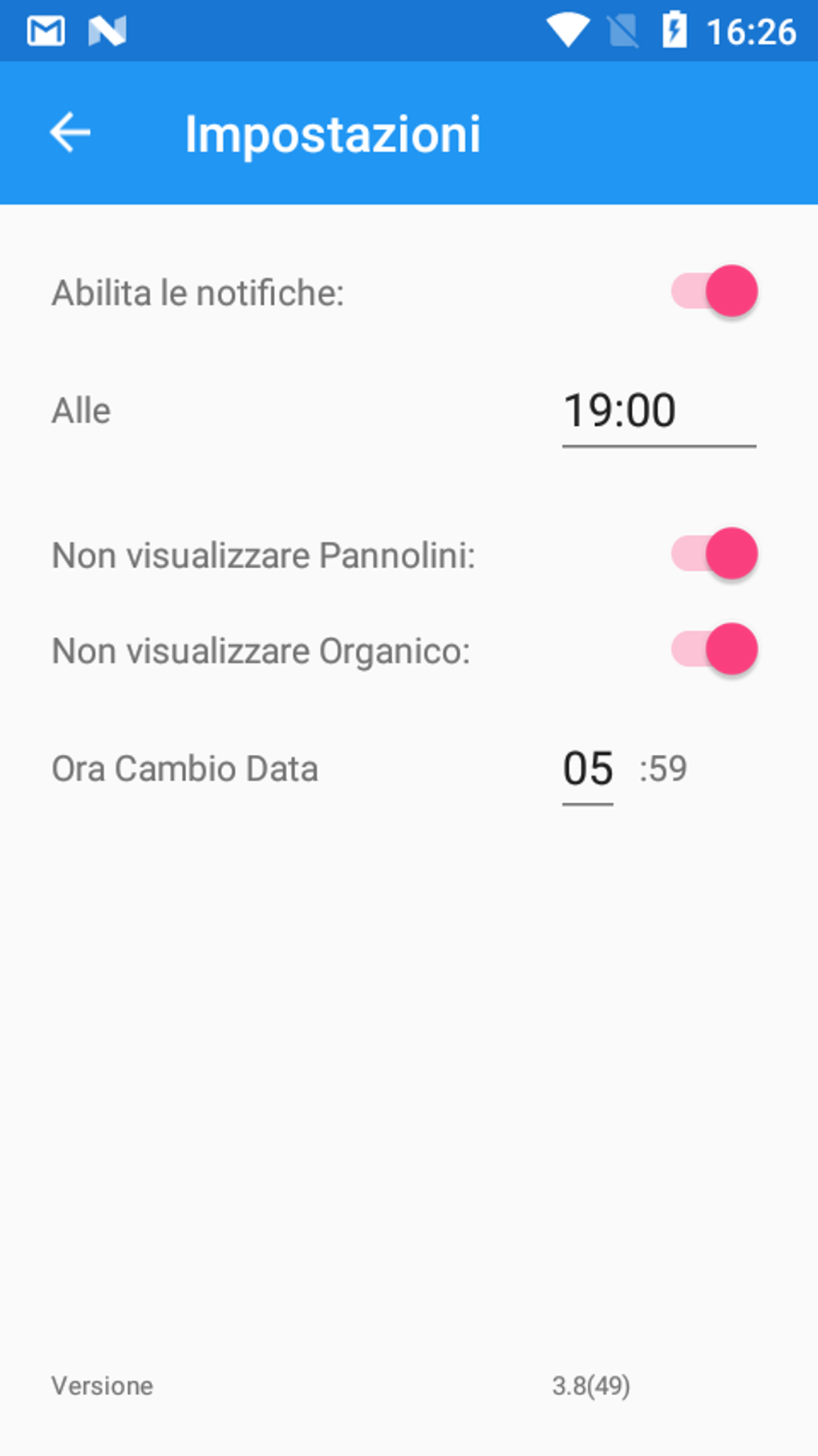Disable the Abilita le notifiche switch
Screen dimensions: 818x1456
[714, 291]
